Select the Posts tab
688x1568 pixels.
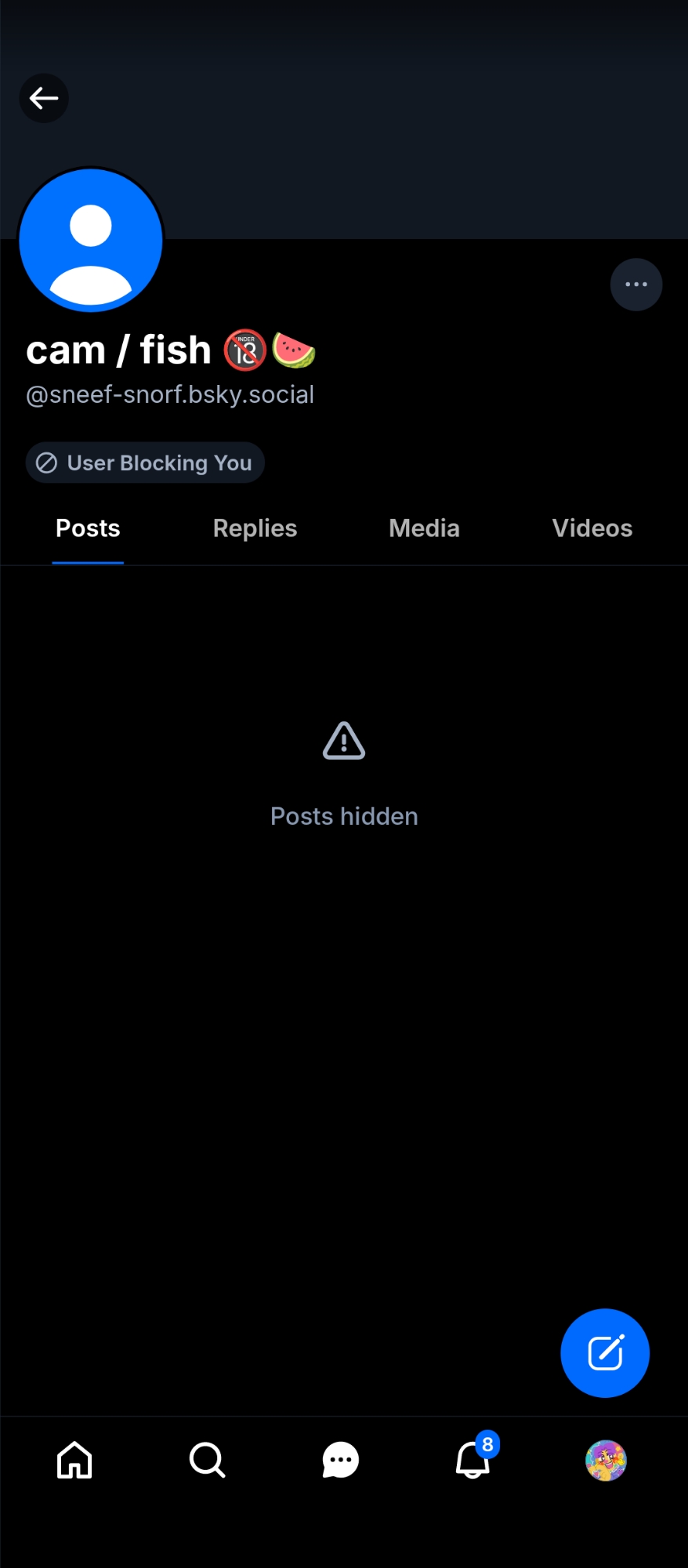pyautogui.click(x=88, y=528)
